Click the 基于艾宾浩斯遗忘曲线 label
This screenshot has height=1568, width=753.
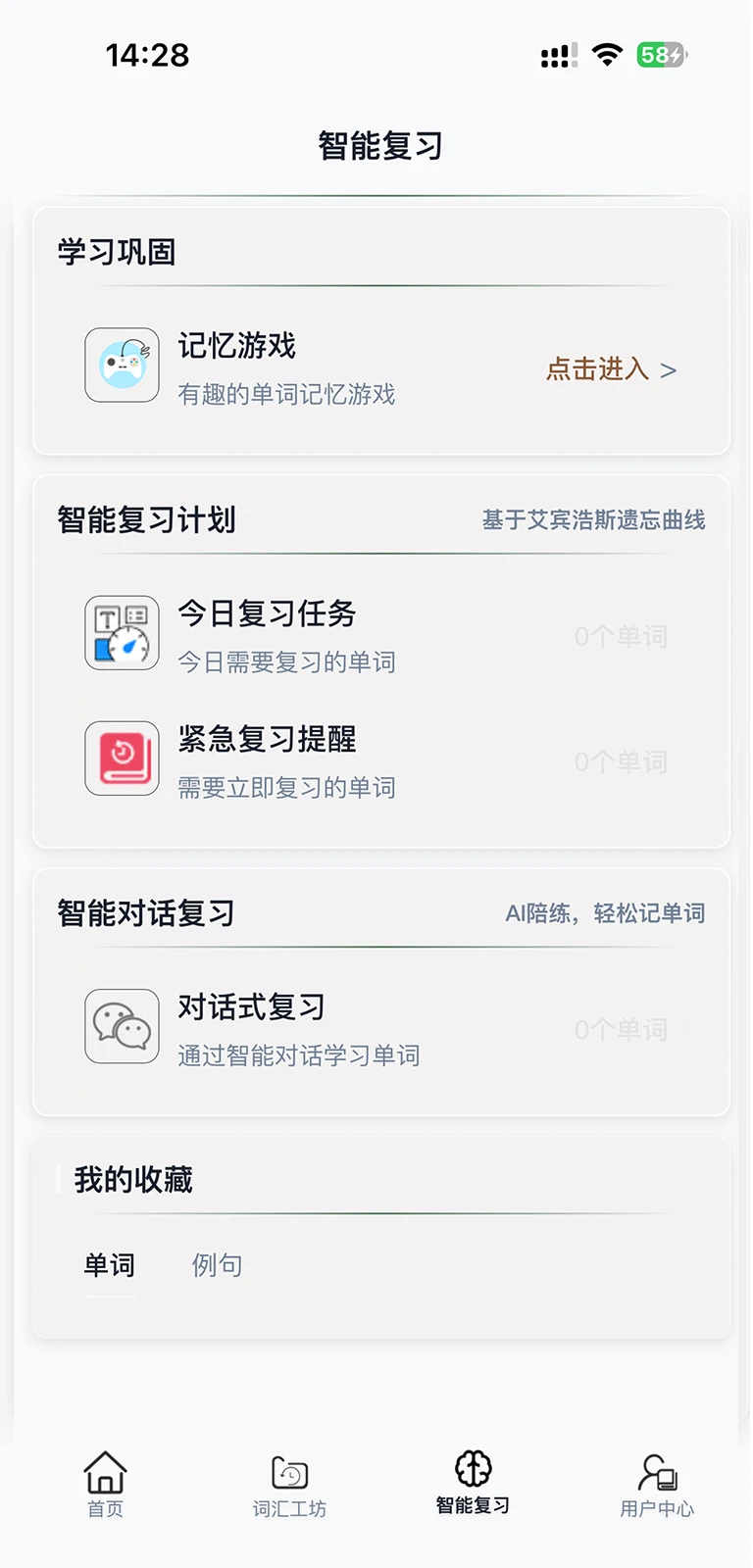(595, 520)
